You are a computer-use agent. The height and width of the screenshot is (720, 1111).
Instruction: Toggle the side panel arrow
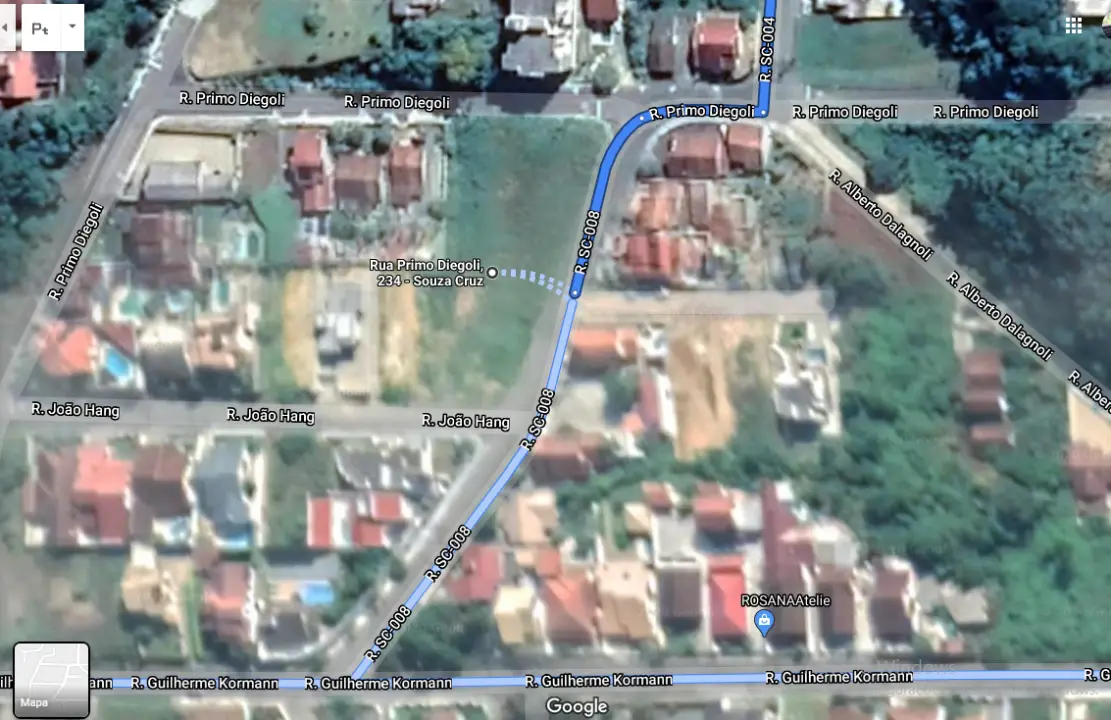pyautogui.click(x=5, y=28)
